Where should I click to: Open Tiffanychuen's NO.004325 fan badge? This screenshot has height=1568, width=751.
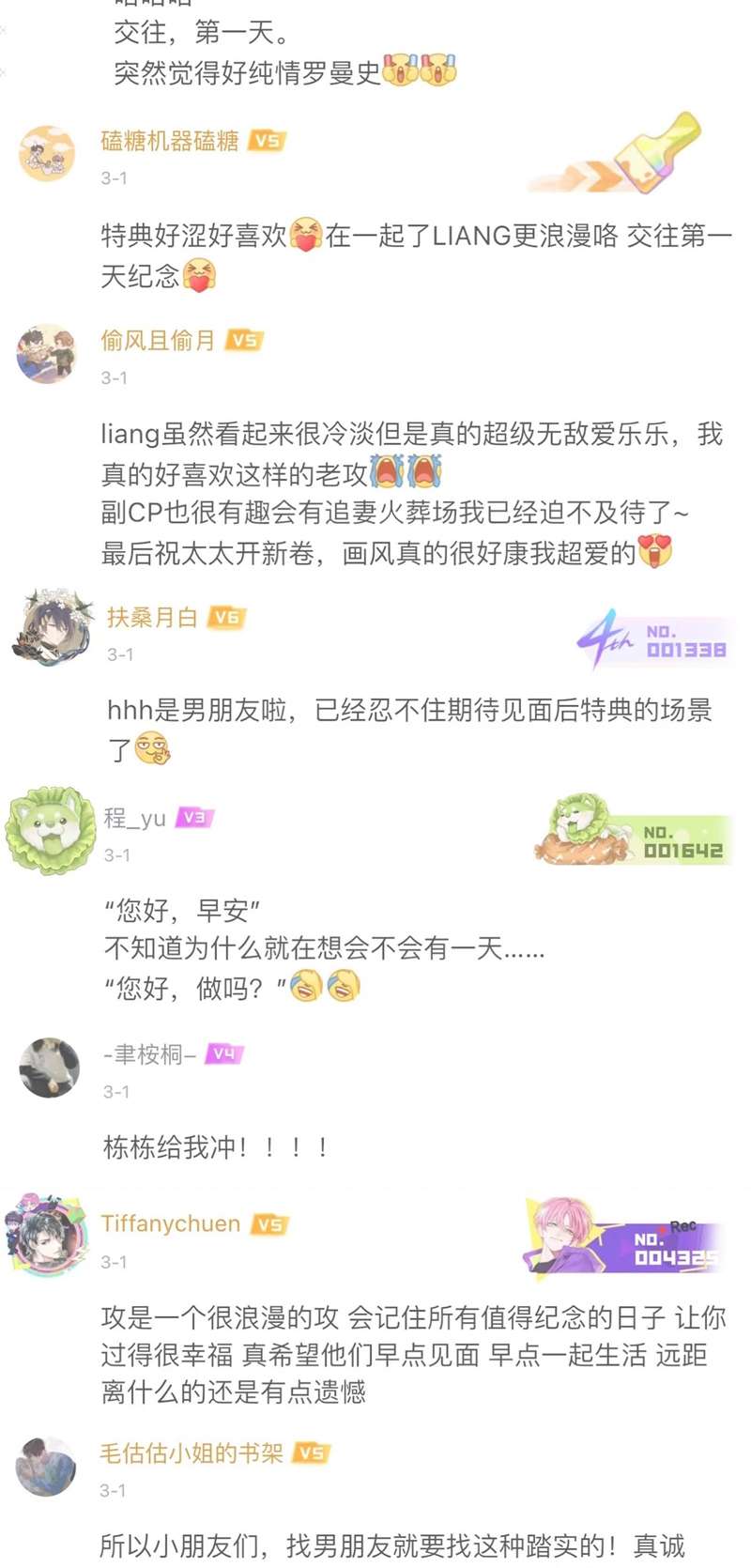click(x=623, y=1237)
